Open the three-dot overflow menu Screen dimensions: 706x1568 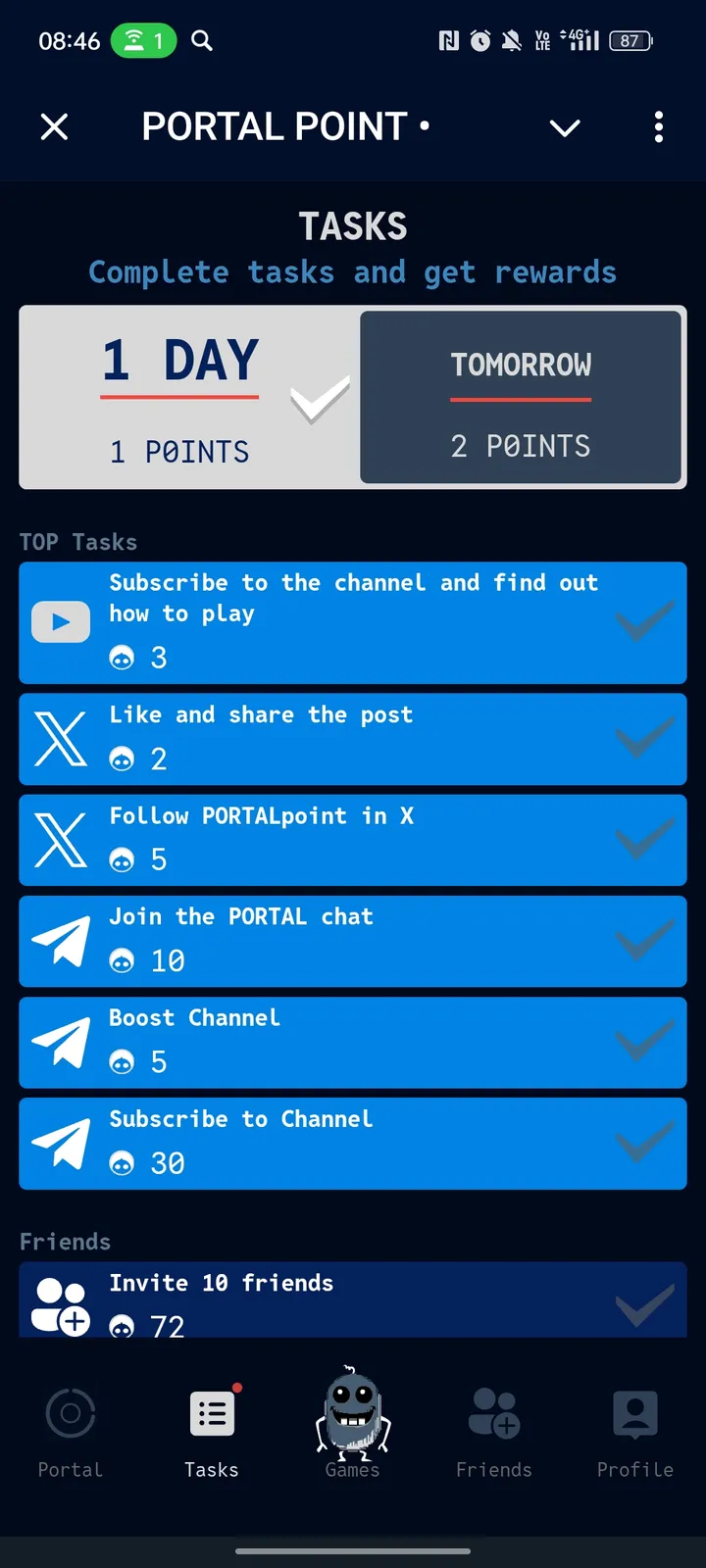pos(659,127)
